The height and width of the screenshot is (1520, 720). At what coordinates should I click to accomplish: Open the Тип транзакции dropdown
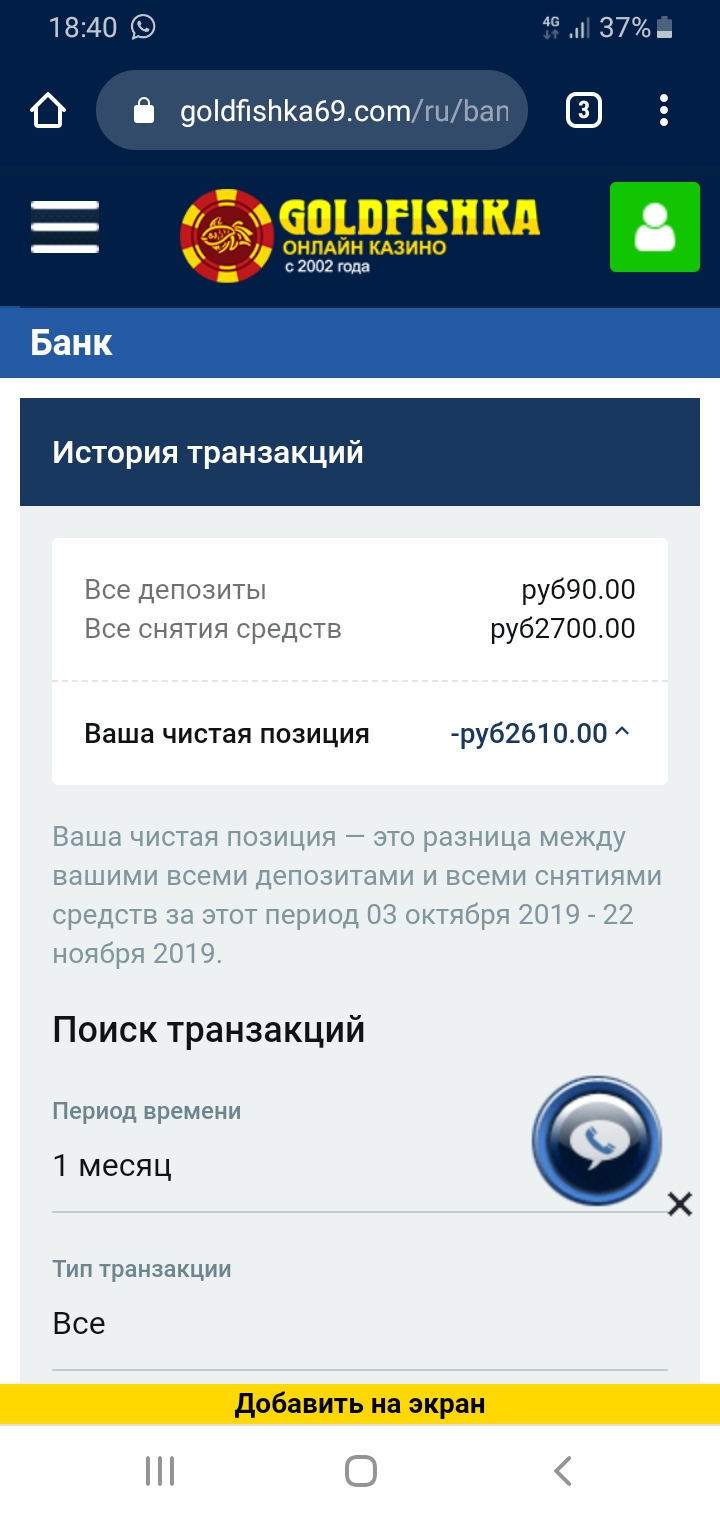click(360, 1323)
